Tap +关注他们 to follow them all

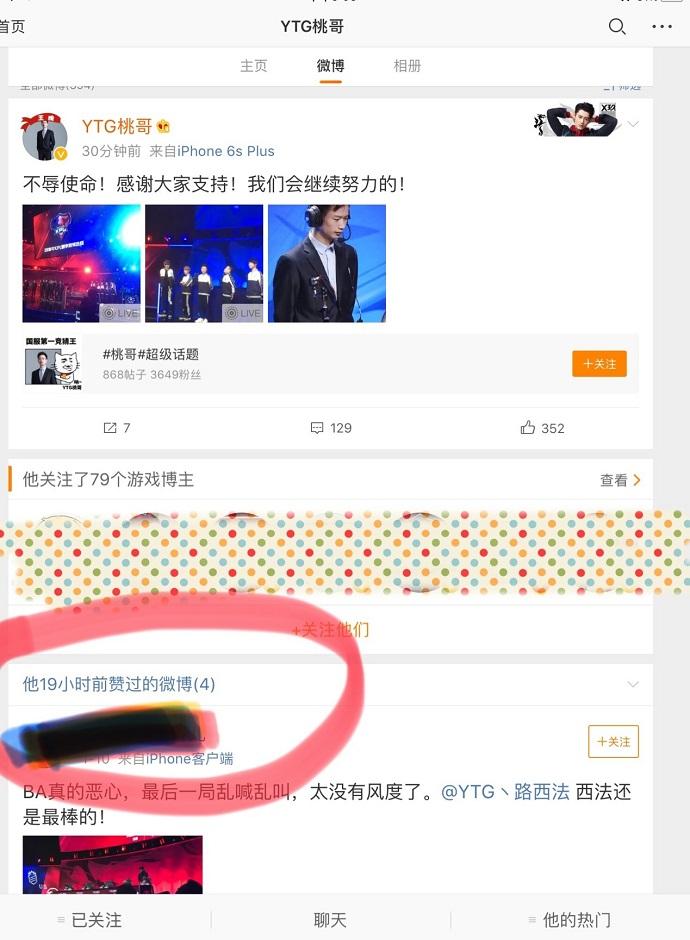[x=330, y=630]
